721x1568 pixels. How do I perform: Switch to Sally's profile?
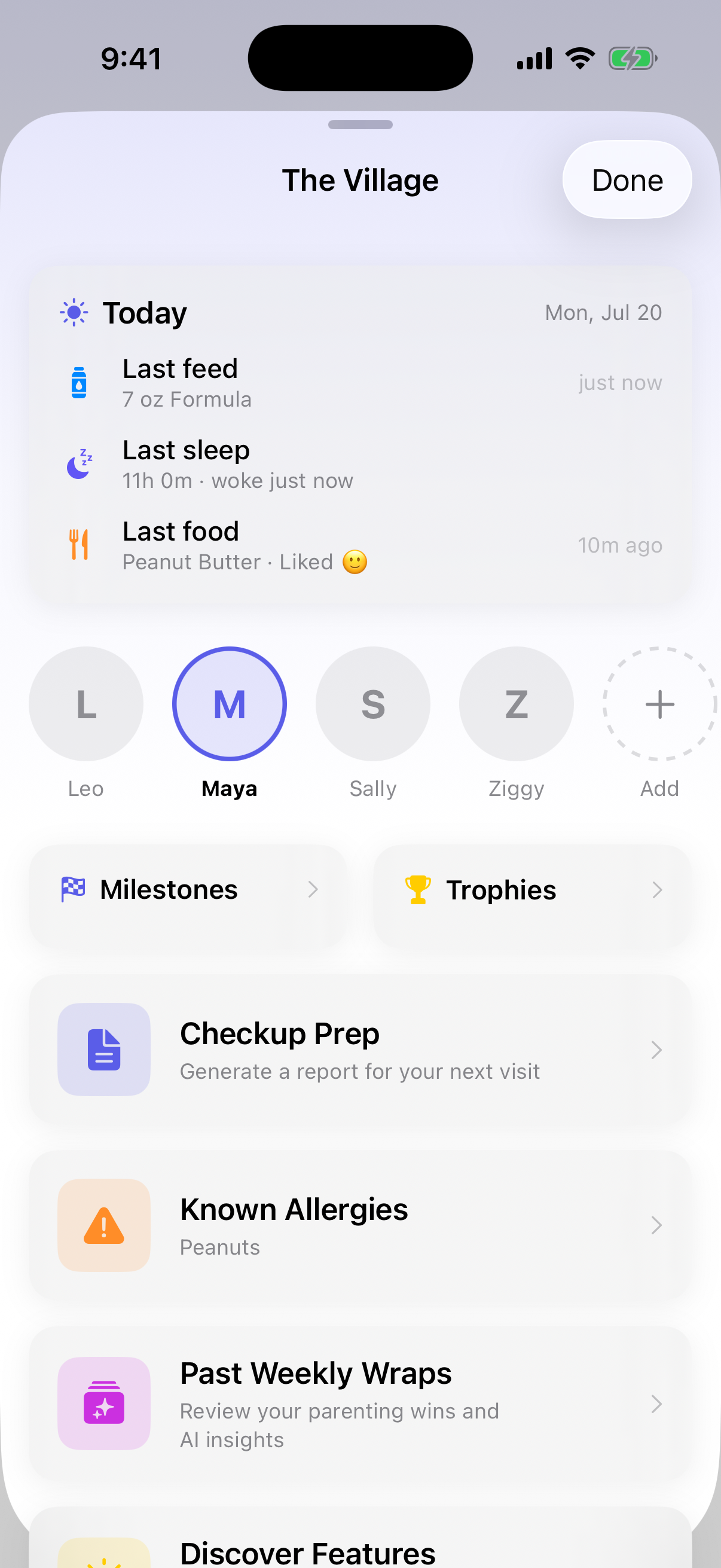click(x=373, y=704)
